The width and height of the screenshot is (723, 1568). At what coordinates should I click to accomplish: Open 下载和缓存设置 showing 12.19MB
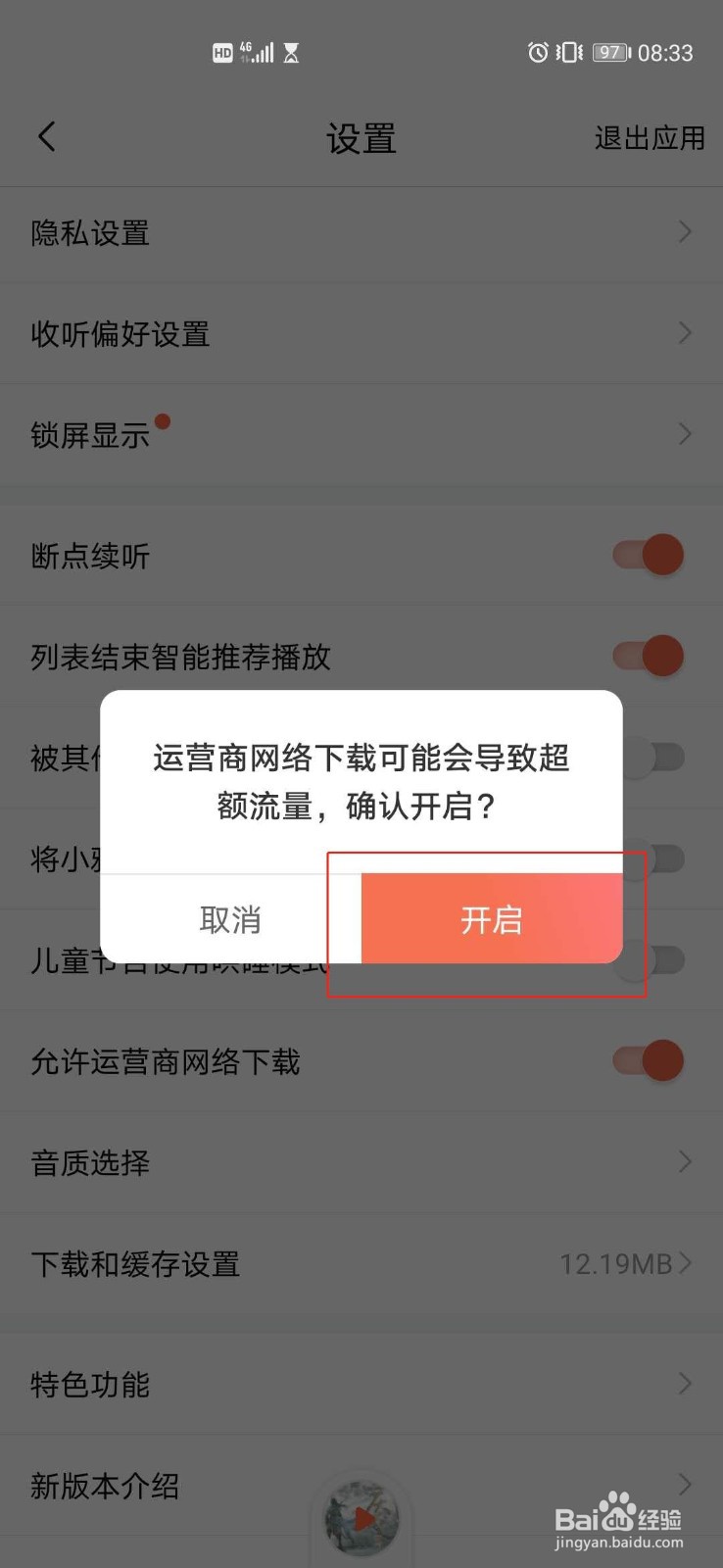click(x=361, y=1264)
